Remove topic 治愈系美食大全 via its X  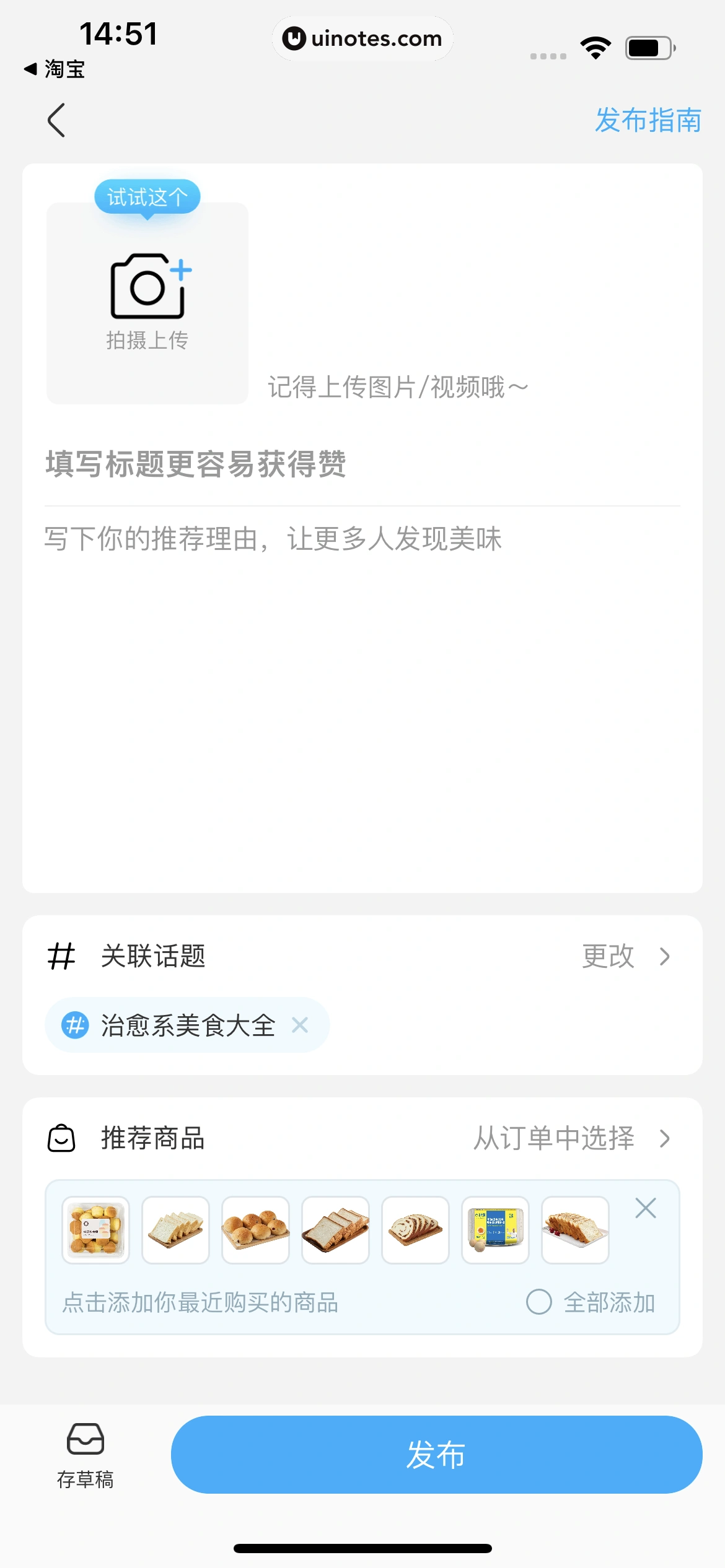tap(301, 1025)
